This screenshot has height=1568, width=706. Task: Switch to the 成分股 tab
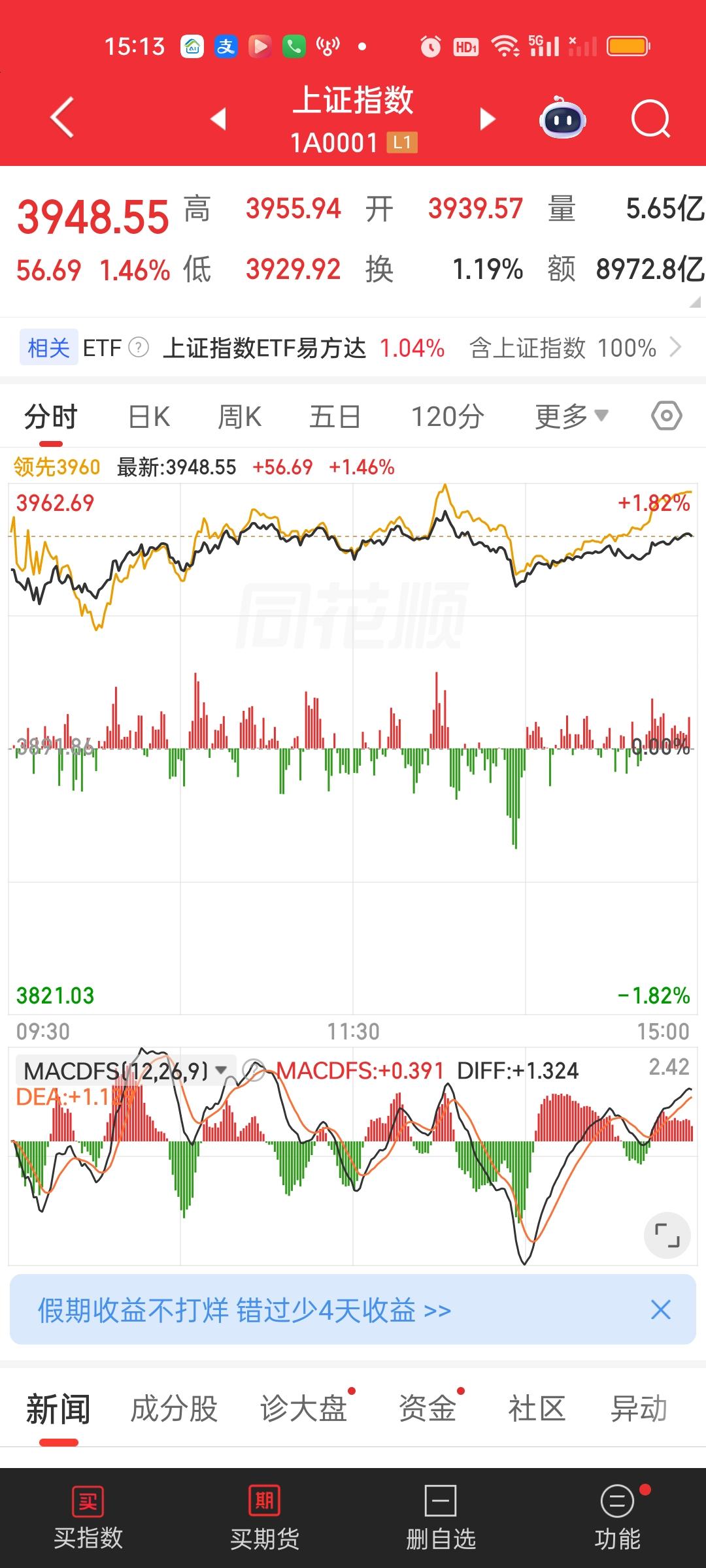pos(174,1409)
